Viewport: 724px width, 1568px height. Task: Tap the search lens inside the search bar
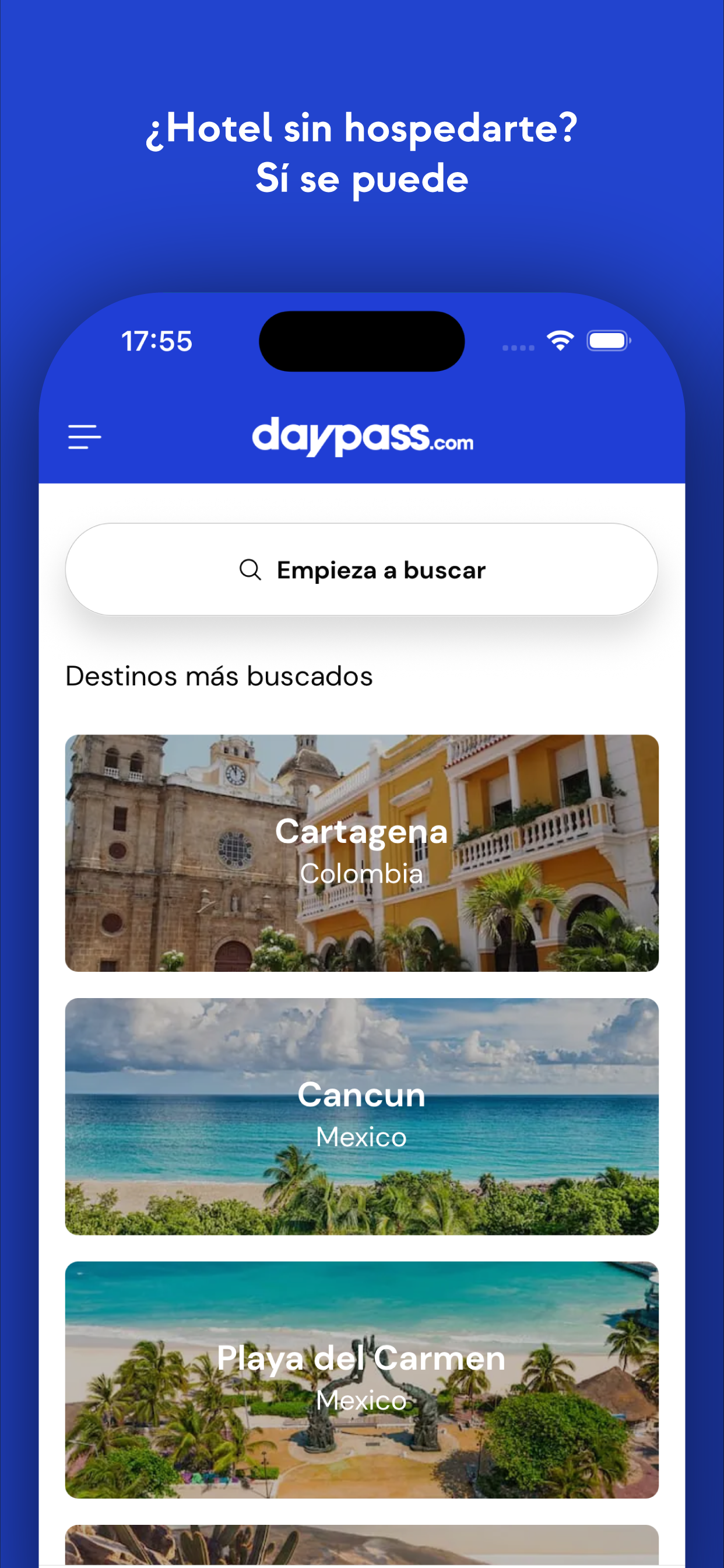click(251, 569)
